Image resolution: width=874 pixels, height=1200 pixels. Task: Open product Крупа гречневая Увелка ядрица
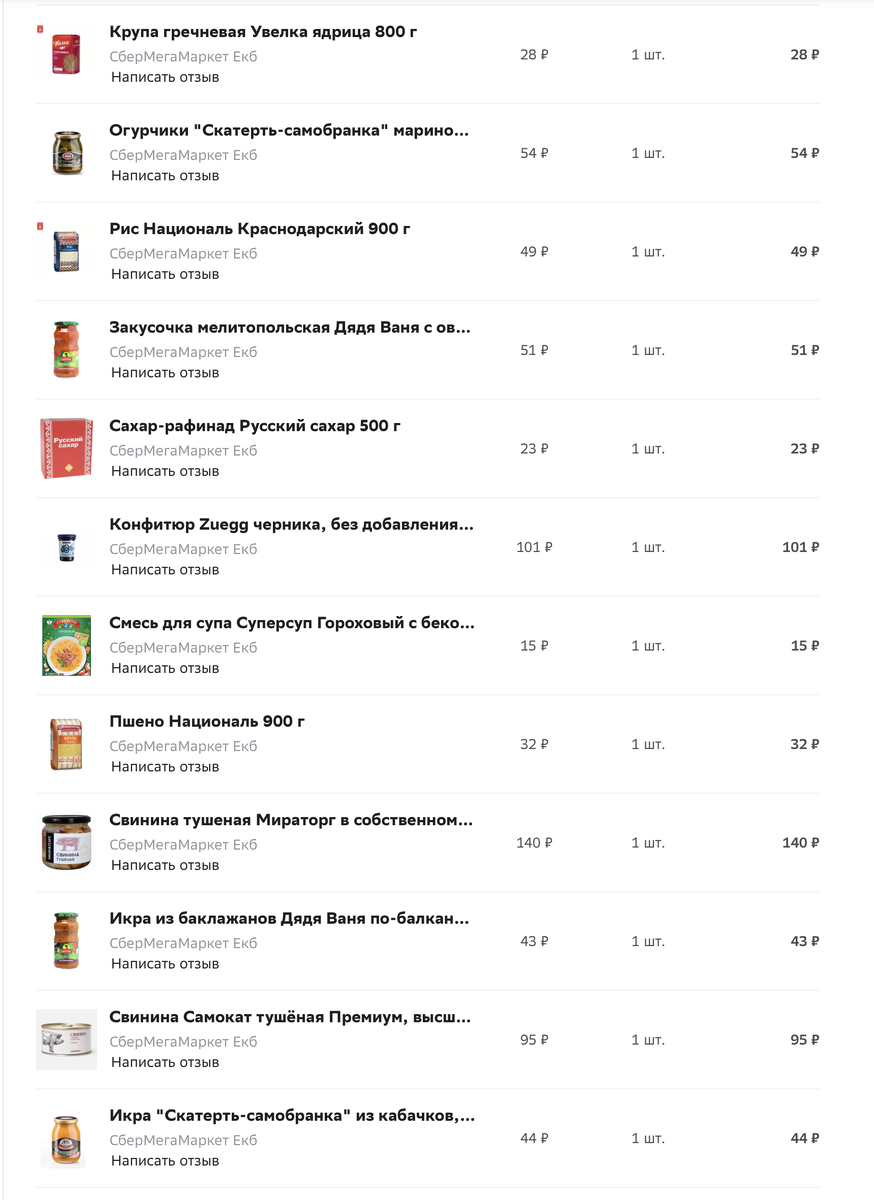[263, 32]
